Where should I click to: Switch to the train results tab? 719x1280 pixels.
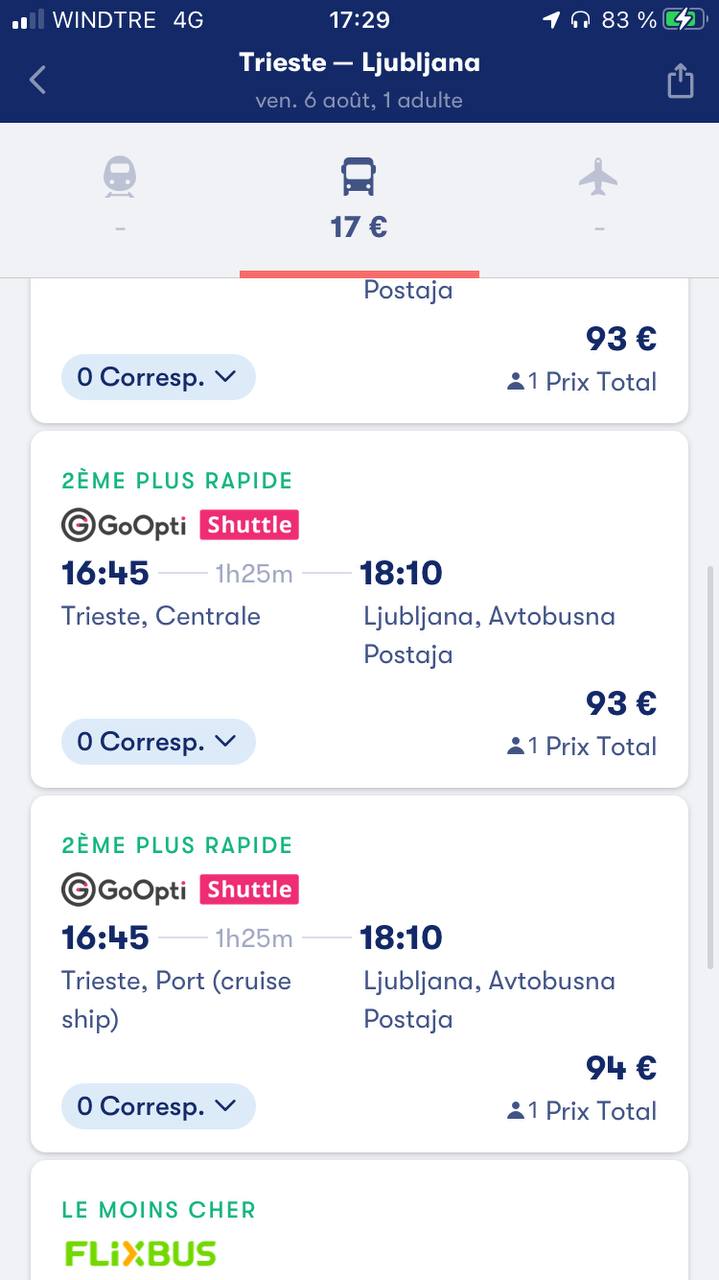coord(120,199)
